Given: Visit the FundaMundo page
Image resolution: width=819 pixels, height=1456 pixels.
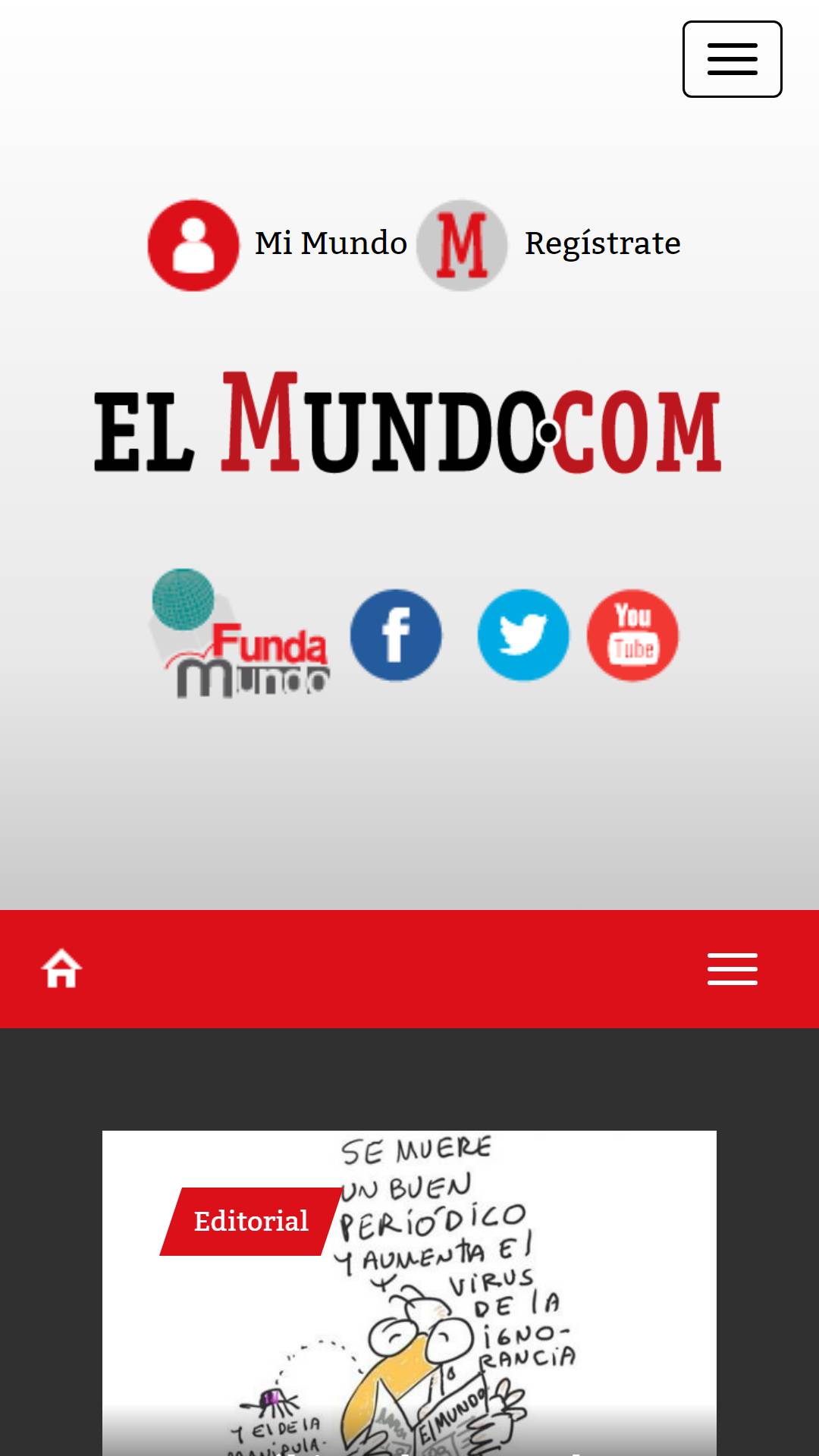Looking at the screenshot, I should [x=239, y=634].
